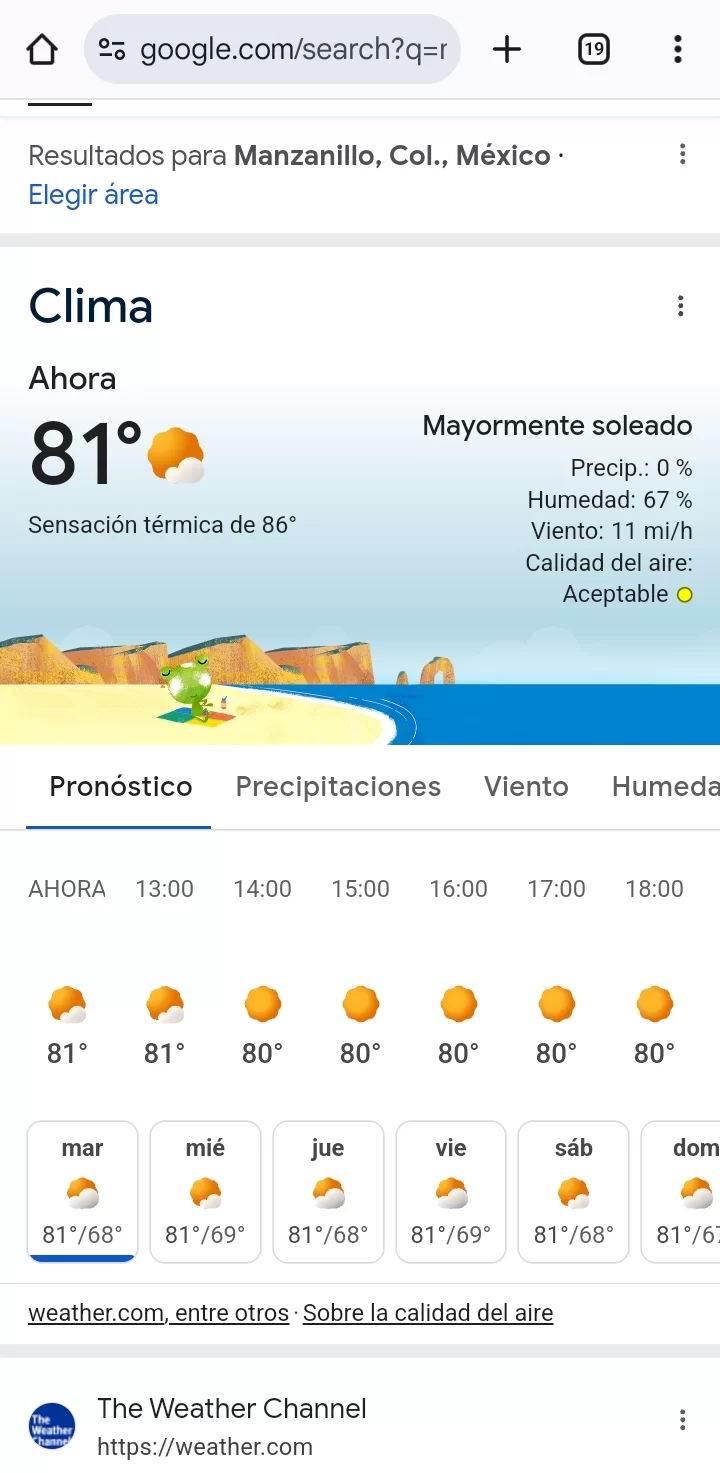Show the forecast for jue

[328, 1191]
